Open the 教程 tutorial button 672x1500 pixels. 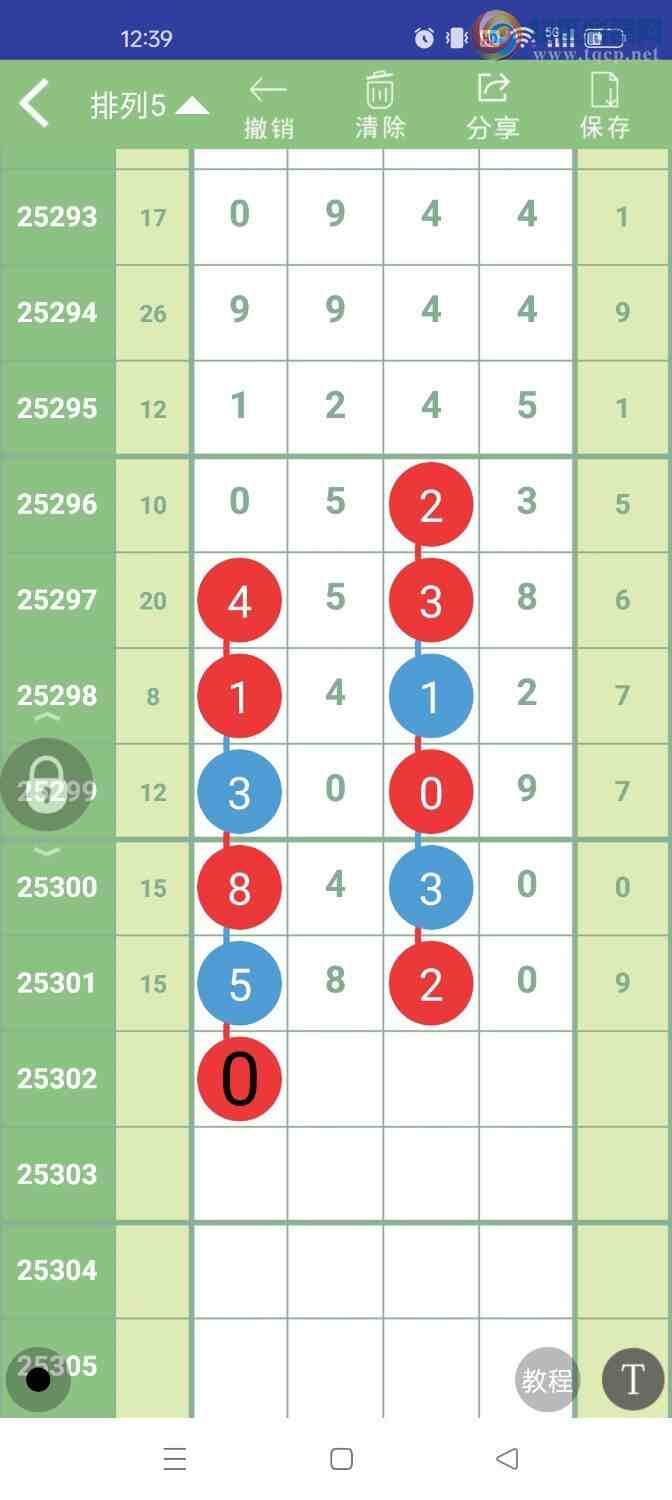(547, 1380)
